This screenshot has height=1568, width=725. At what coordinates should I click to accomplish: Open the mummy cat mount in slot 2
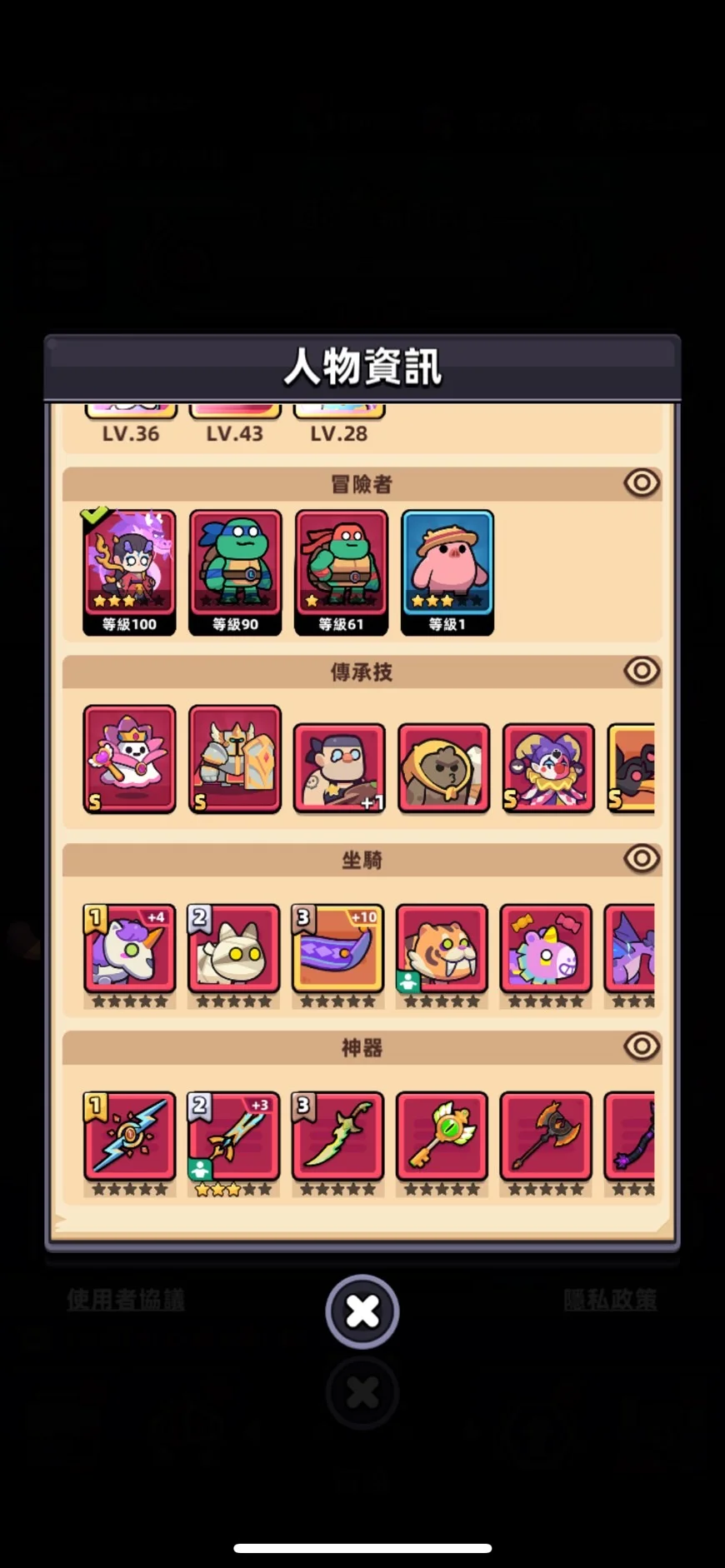[x=233, y=948]
